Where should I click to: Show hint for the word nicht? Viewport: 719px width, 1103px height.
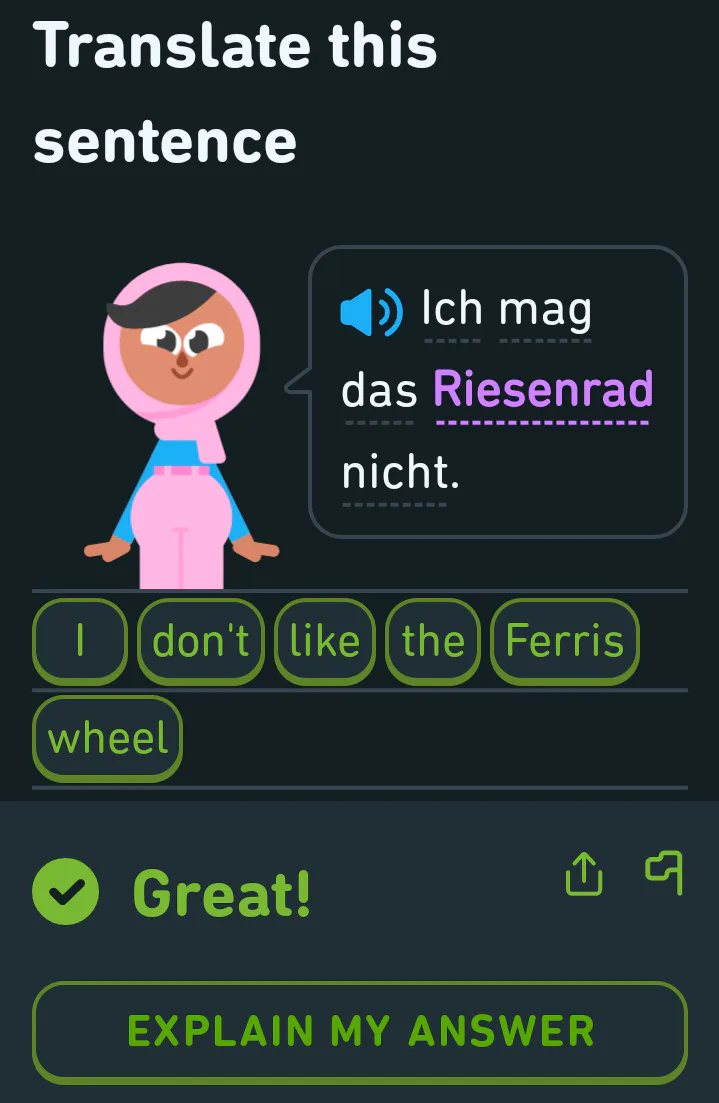(x=399, y=473)
